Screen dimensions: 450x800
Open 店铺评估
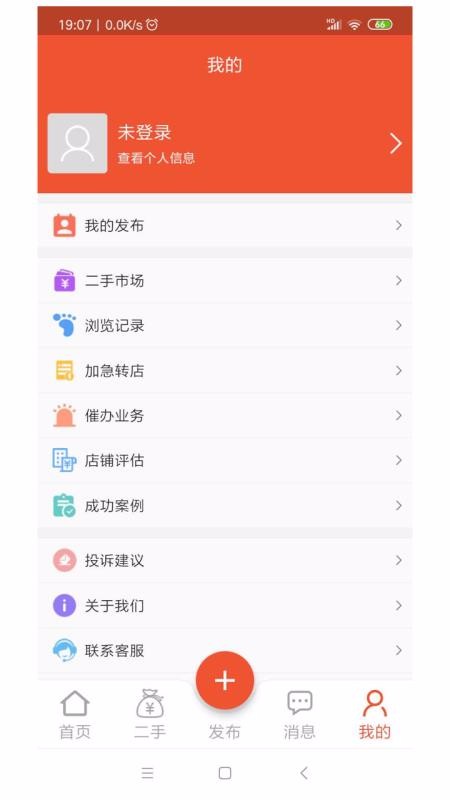tap(224, 460)
